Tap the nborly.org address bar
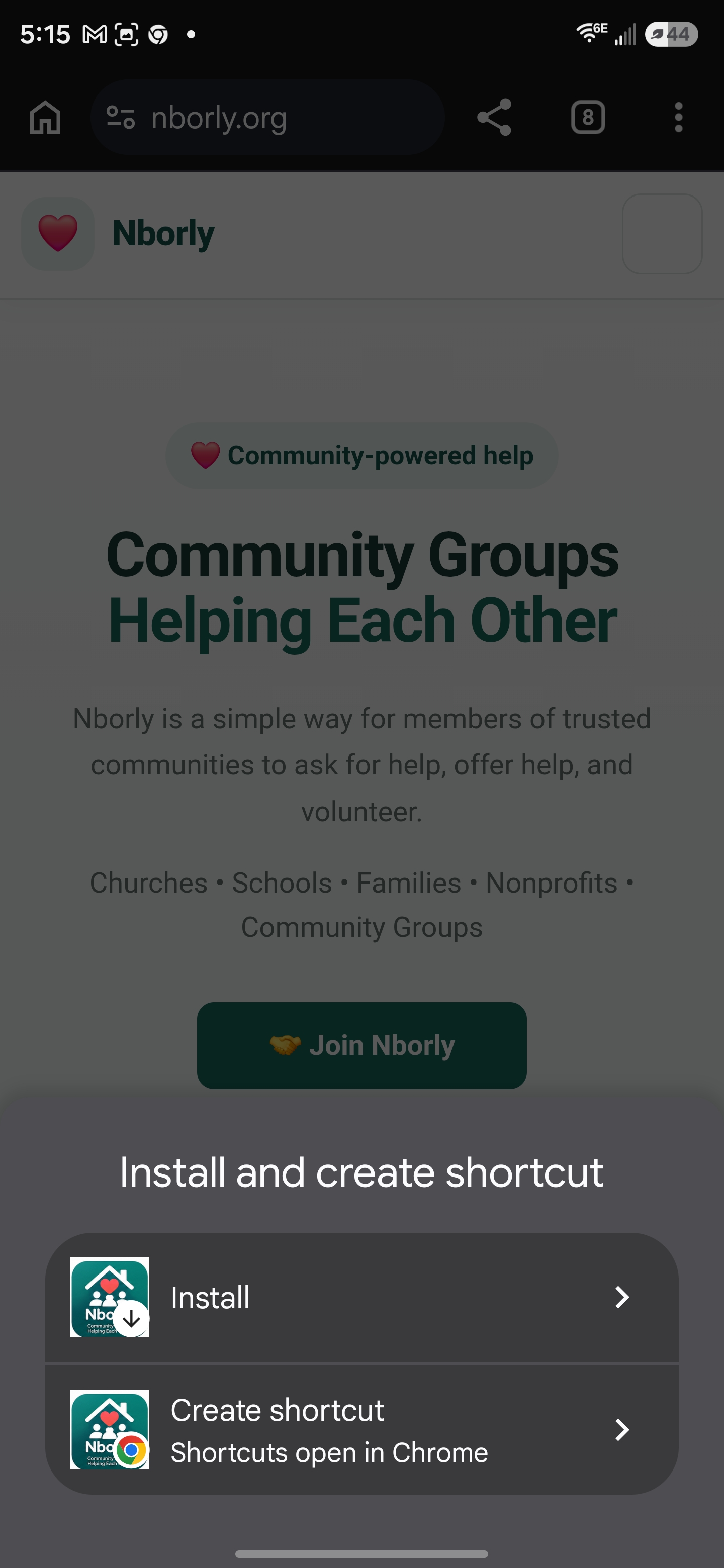 [x=266, y=117]
